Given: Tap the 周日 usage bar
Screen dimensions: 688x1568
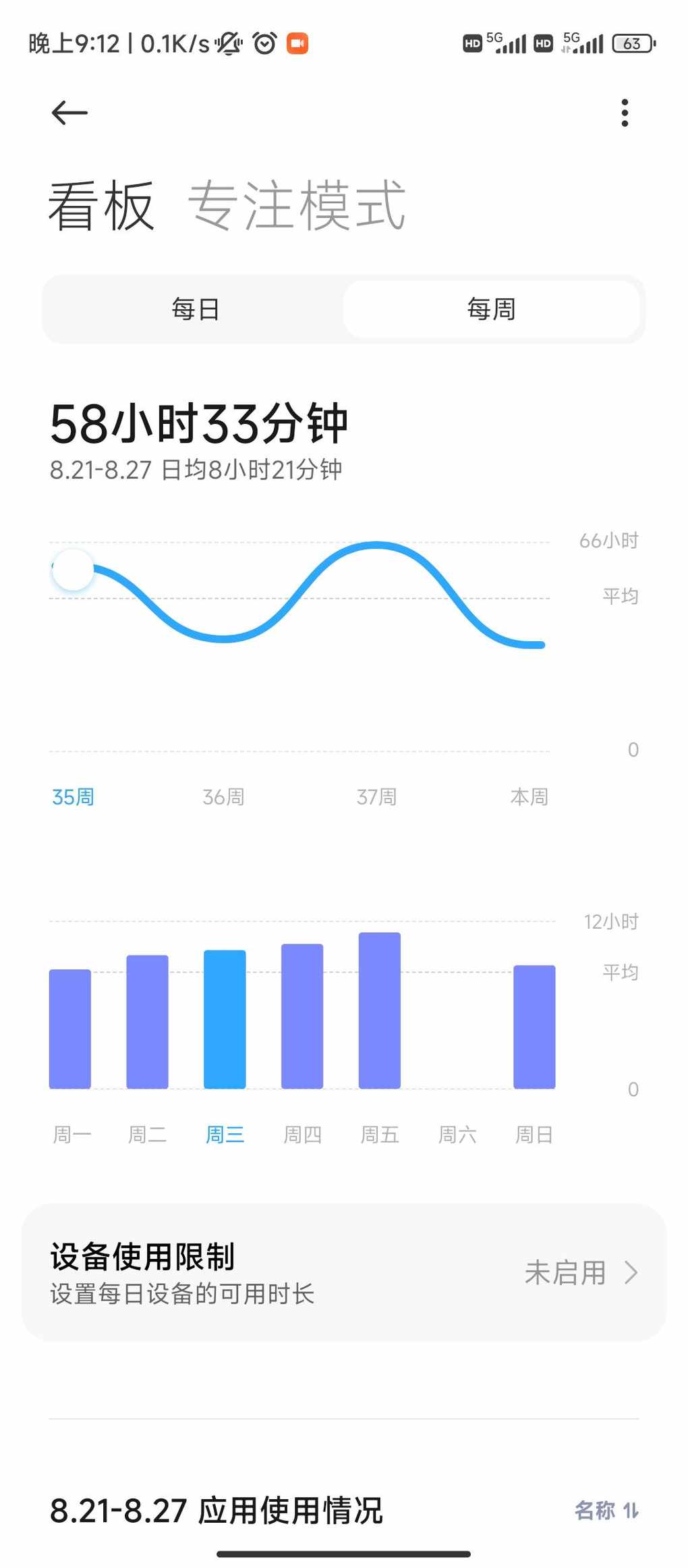Looking at the screenshot, I should 534,1027.
